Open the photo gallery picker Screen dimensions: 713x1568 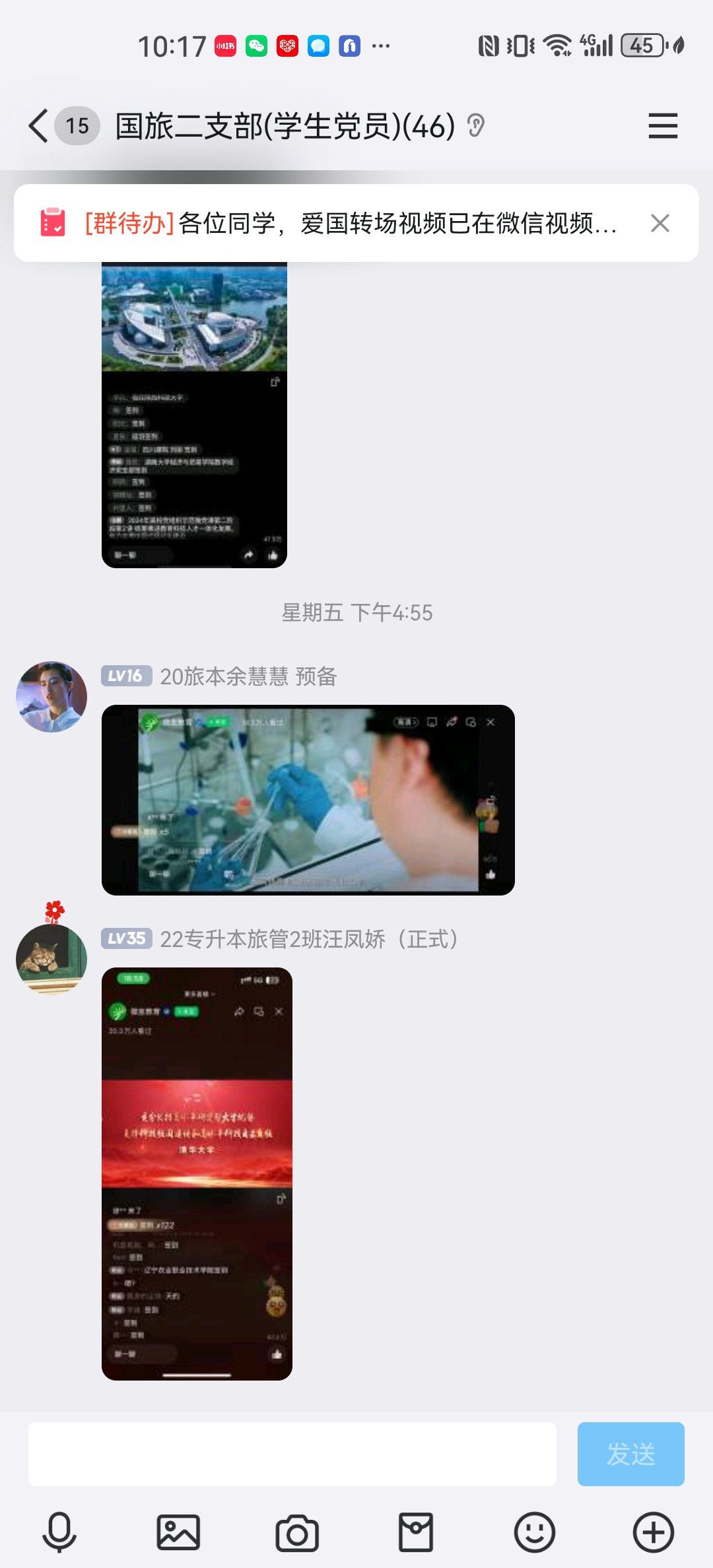[x=178, y=1532]
